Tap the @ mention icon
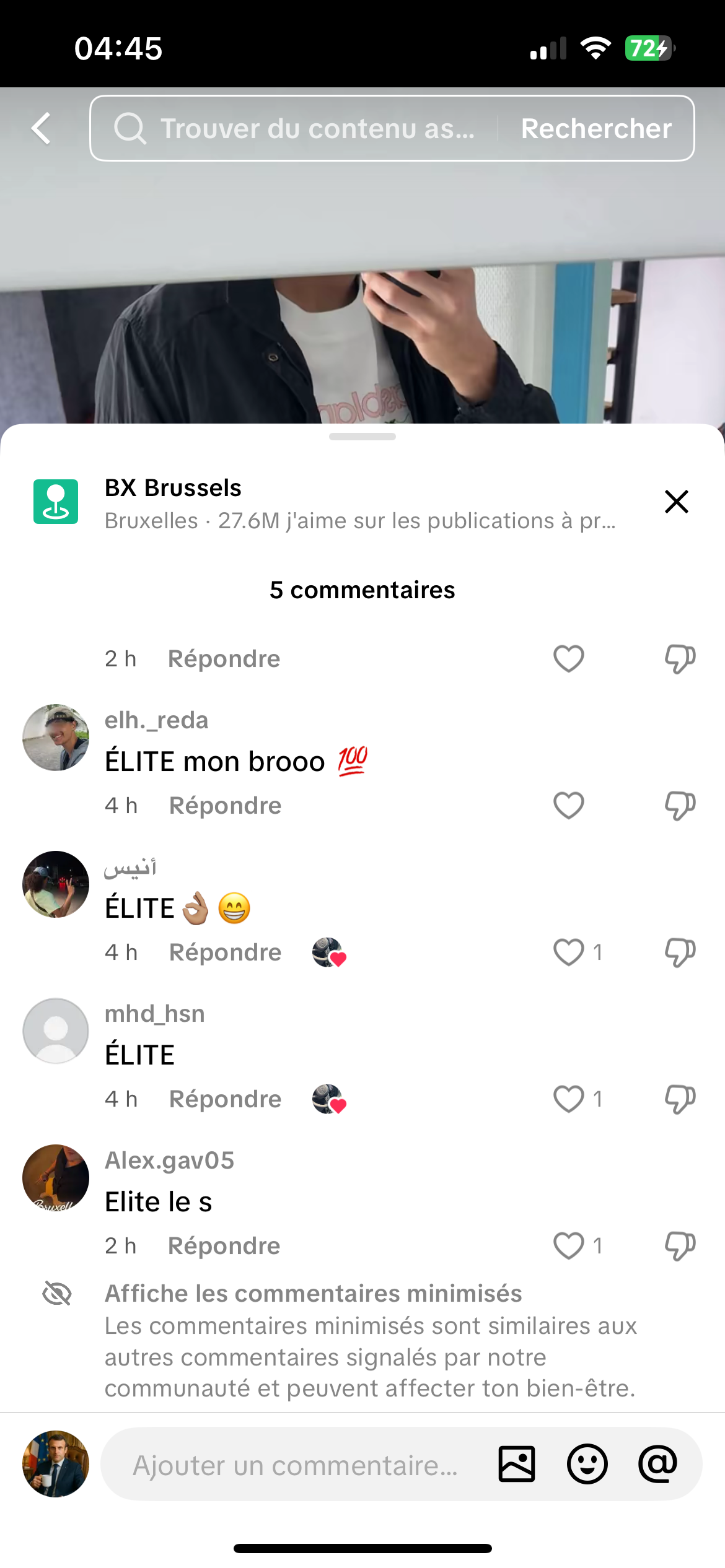The height and width of the screenshot is (1568, 725). tap(657, 1464)
